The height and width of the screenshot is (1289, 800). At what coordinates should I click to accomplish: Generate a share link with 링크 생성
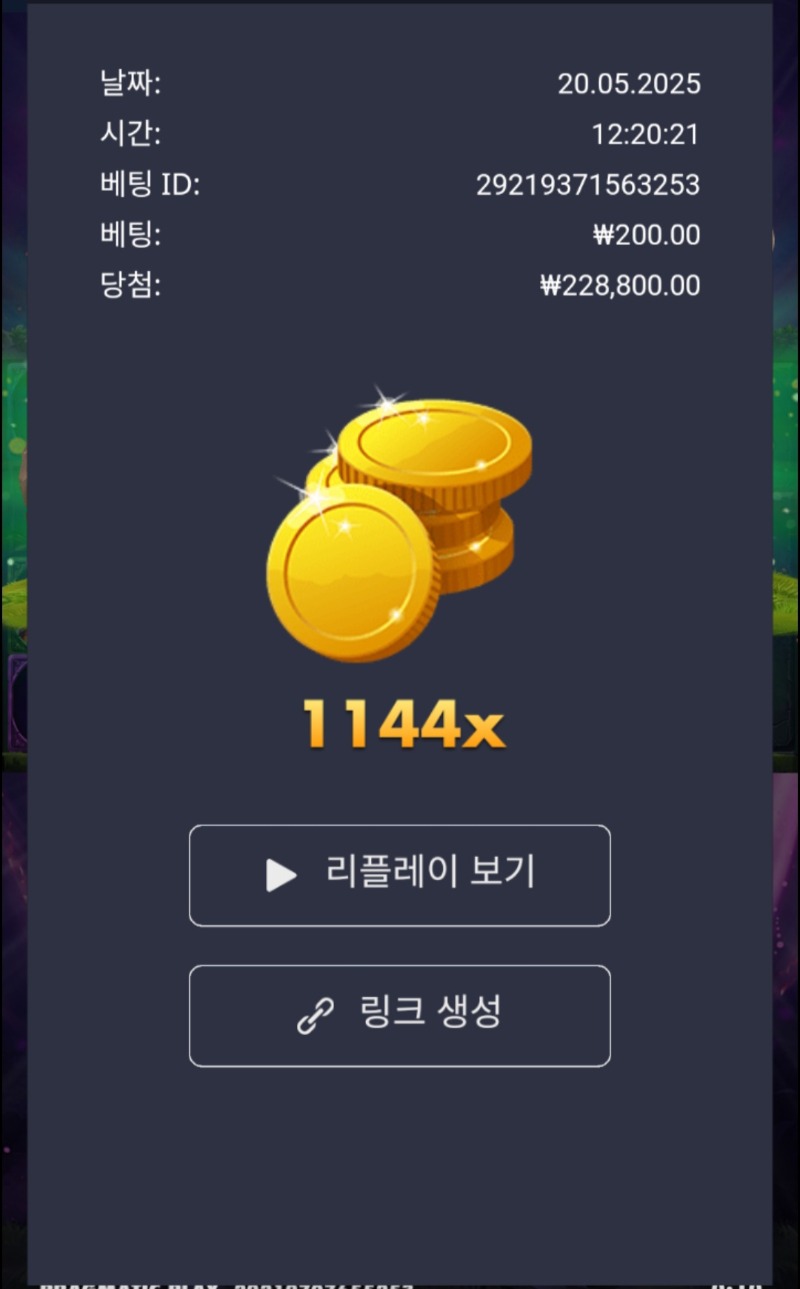click(x=399, y=1015)
